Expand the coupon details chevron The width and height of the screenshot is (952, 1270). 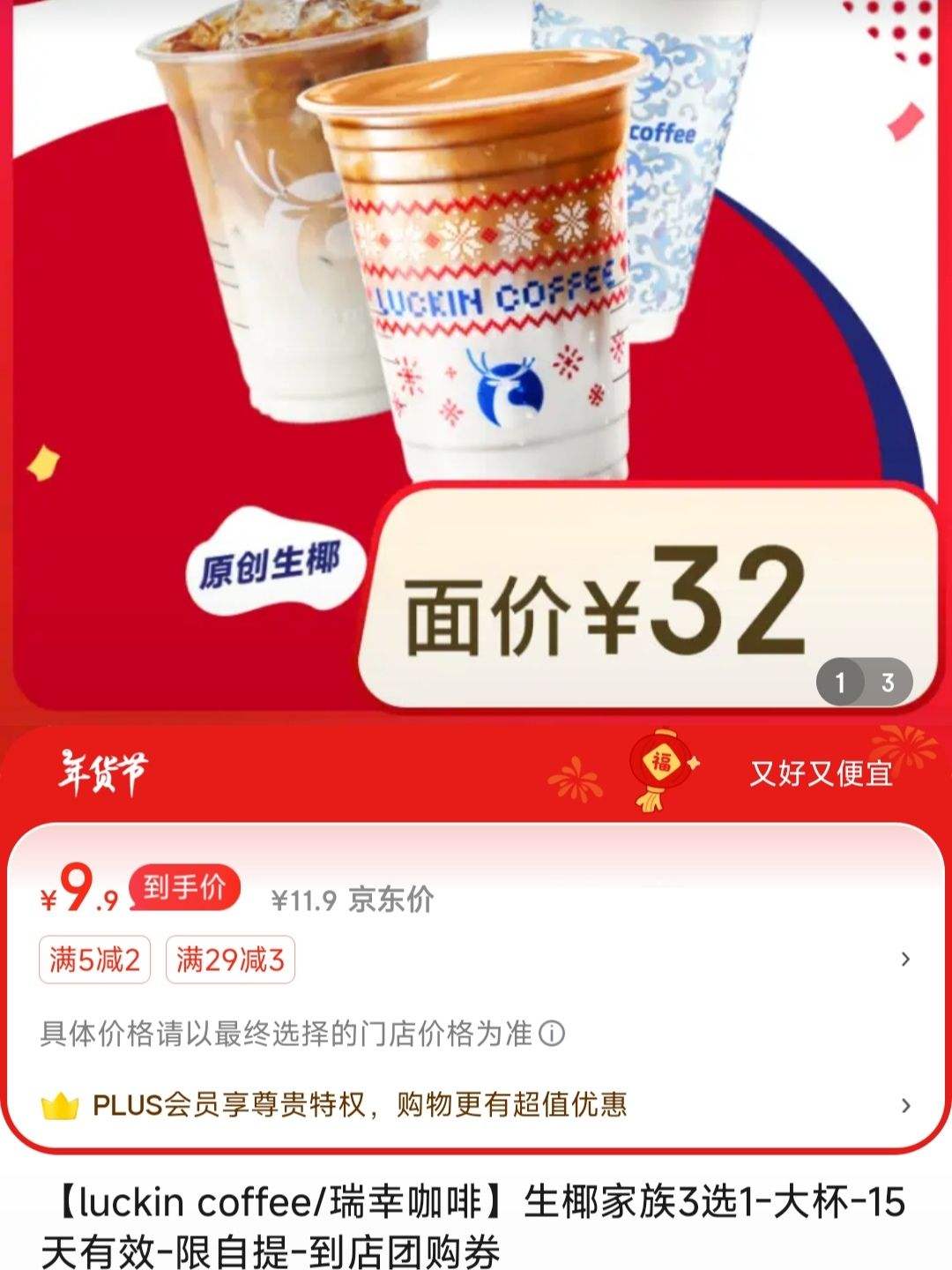coord(905,960)
